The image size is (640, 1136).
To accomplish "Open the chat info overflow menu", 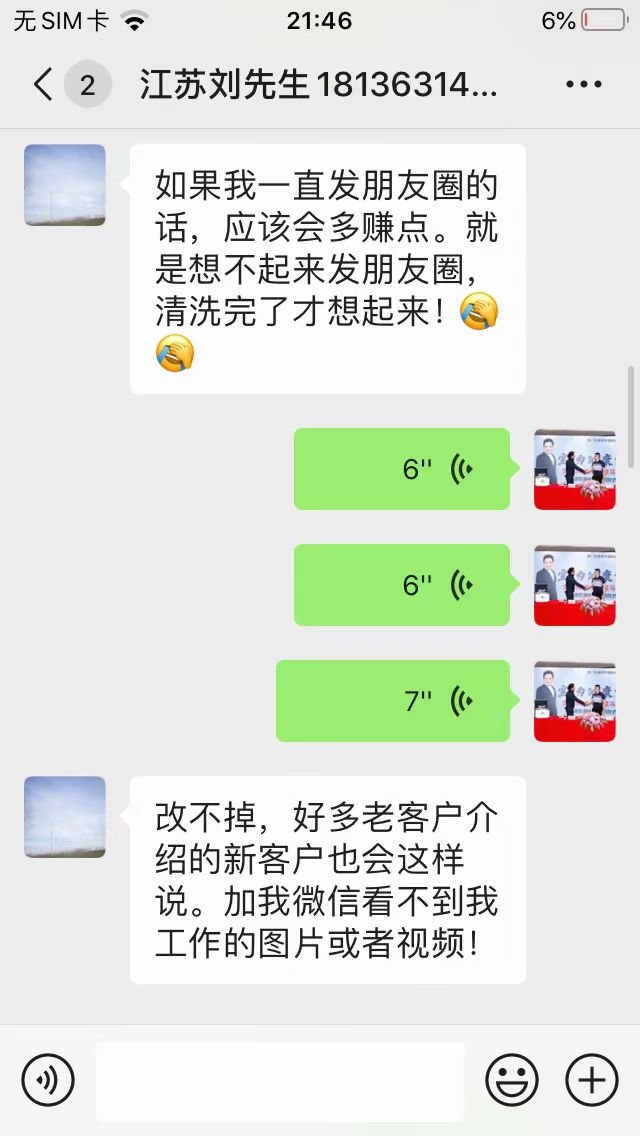I will (584, 85).
